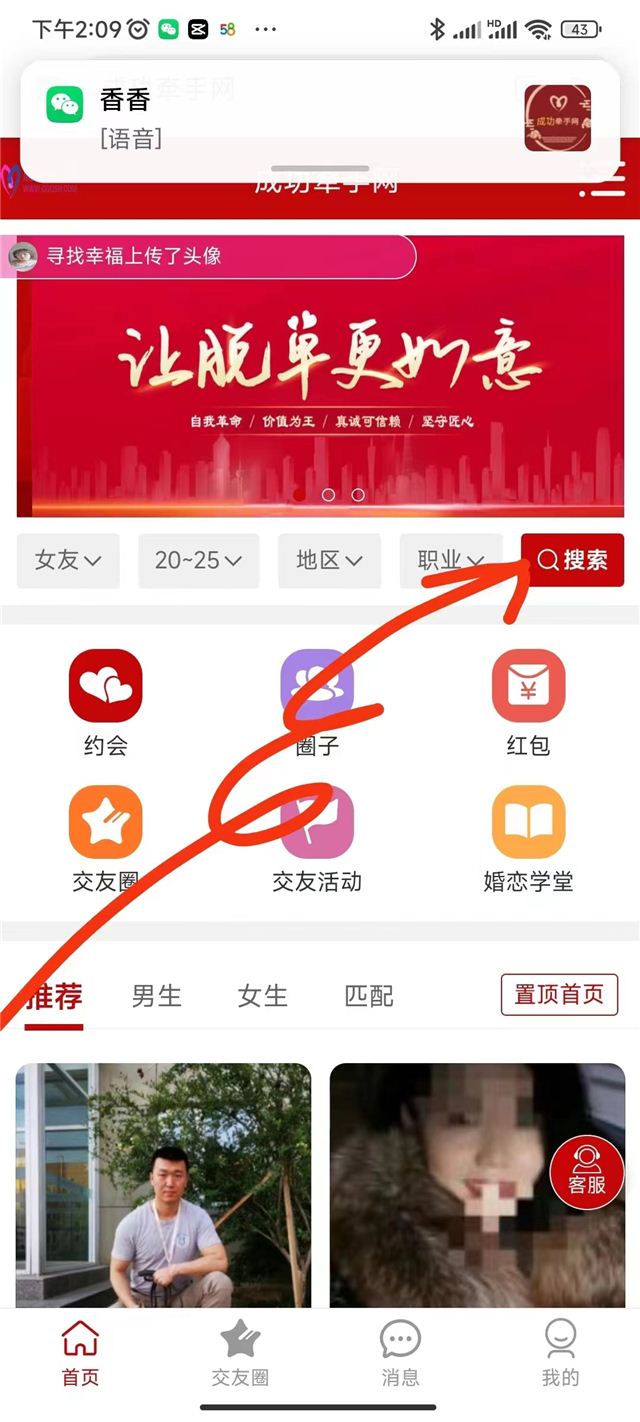The width and height of the screenshot is (640, 1422).
Task: Expand the 女友 gender dropdown
Action: pos(68,560)
